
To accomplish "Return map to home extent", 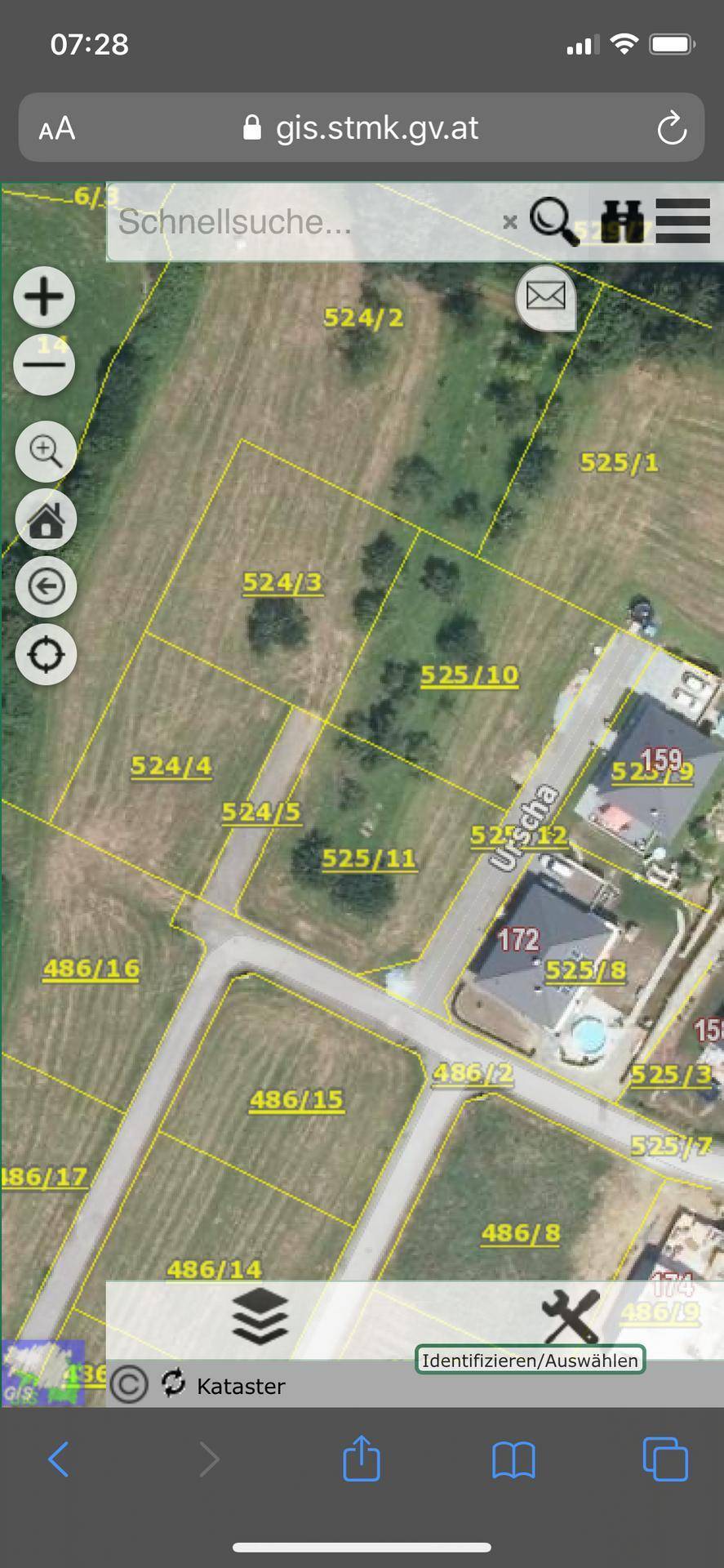I will 46,519.
